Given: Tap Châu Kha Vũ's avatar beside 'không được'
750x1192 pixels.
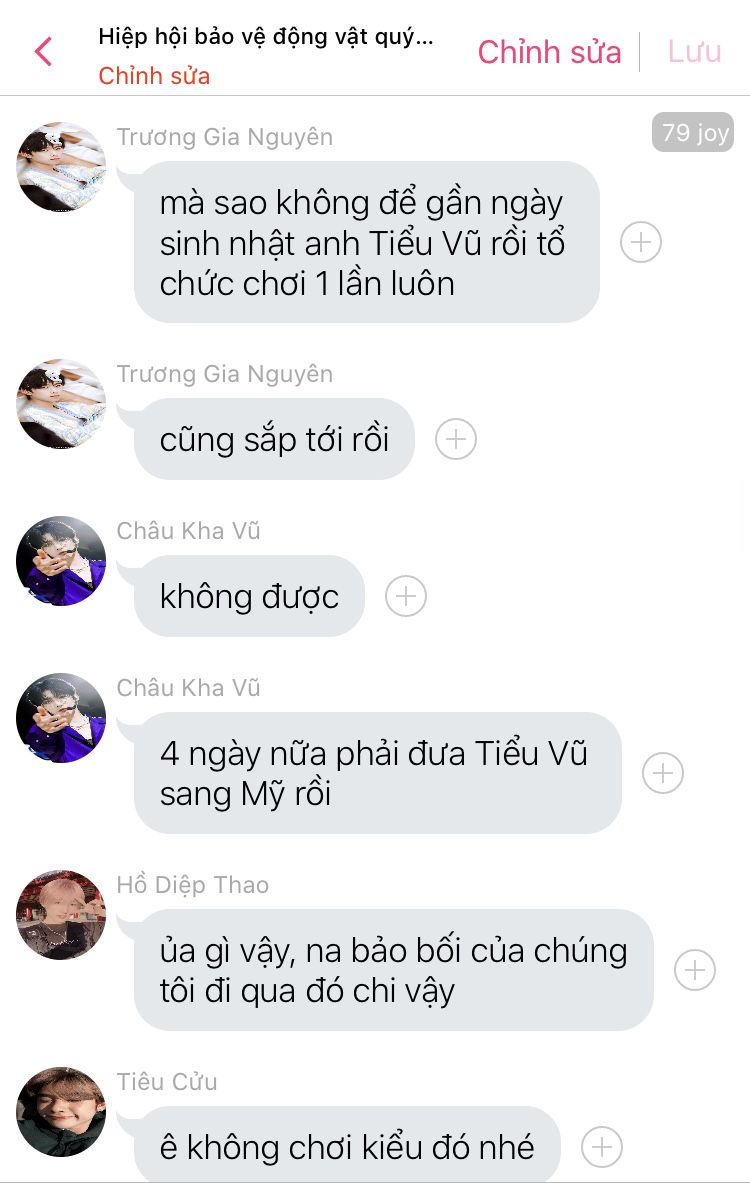Looking at the screenshot, I should coord(61,561).
